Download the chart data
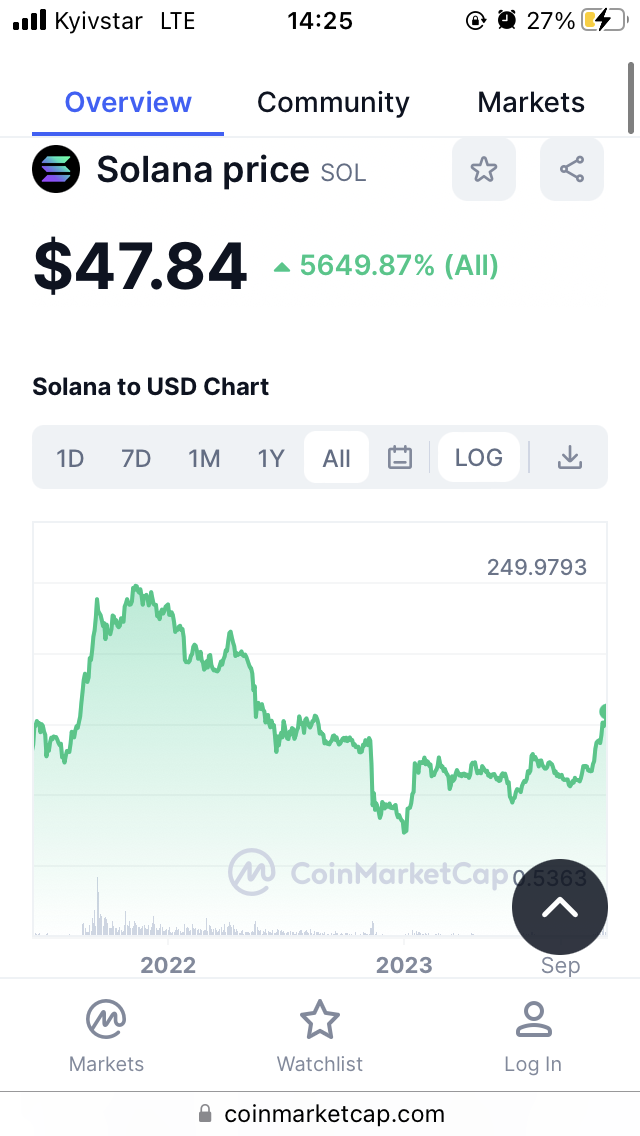The height and width of the screenshot is (1136, 640). [569, 458]
